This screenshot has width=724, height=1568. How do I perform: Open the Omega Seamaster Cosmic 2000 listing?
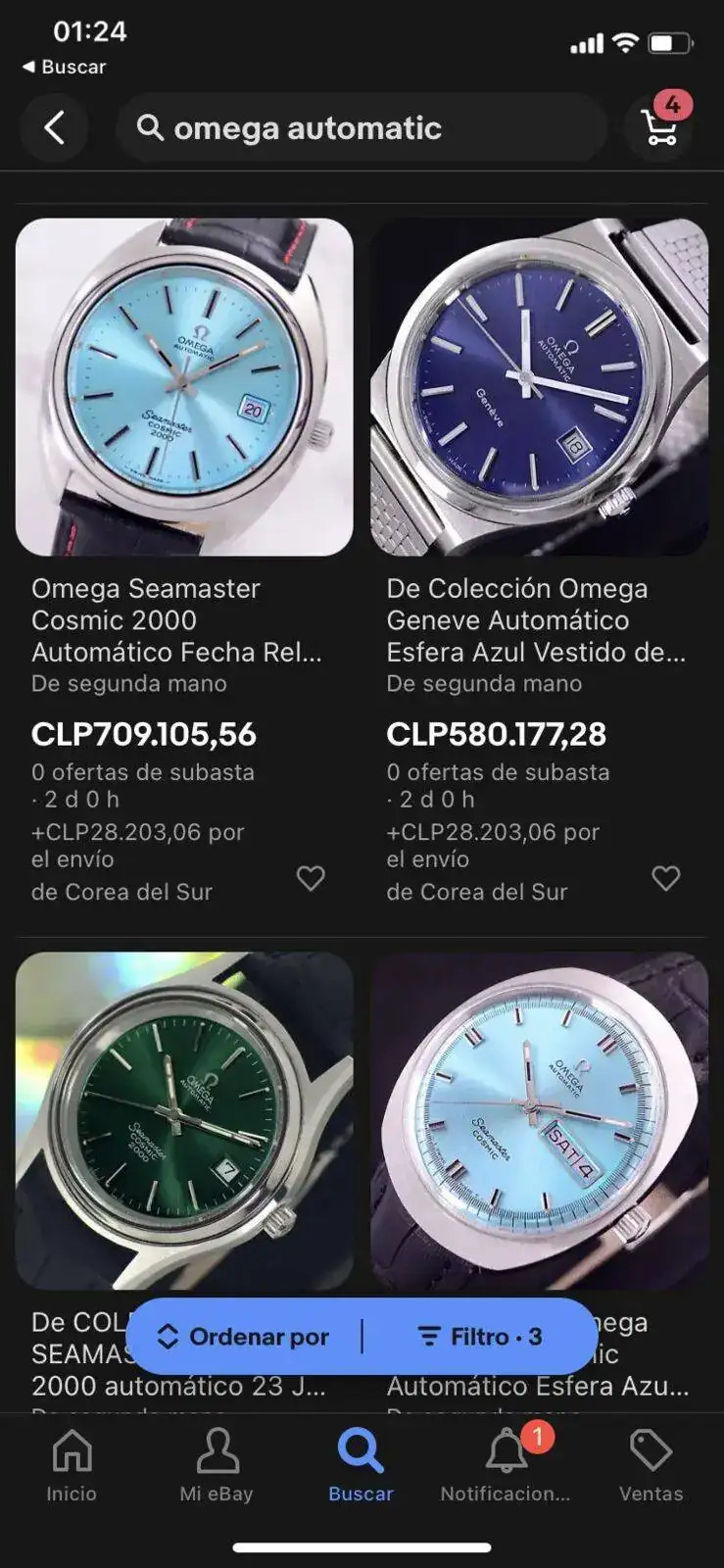[x=184, y=387]
